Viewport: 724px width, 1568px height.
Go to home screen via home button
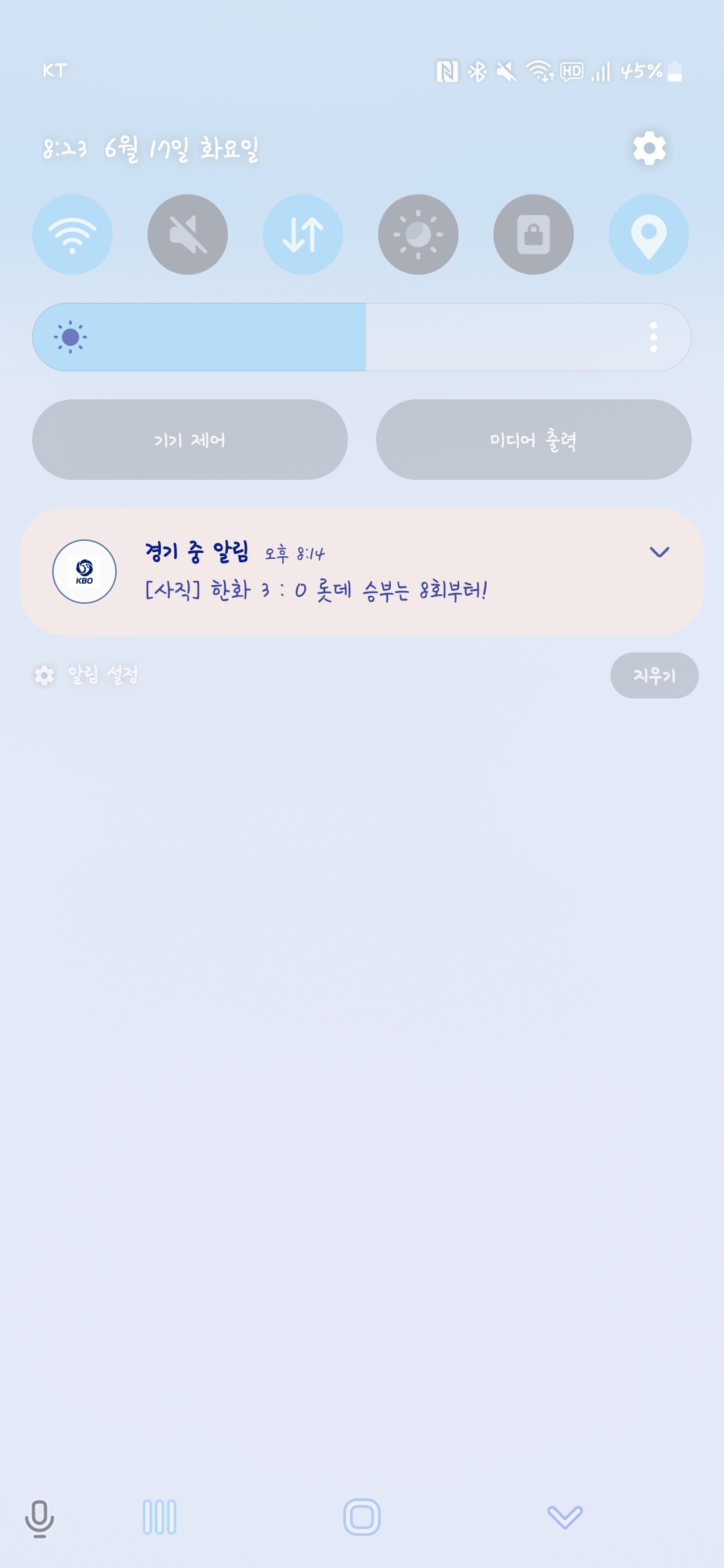(x=362, y=1517)
